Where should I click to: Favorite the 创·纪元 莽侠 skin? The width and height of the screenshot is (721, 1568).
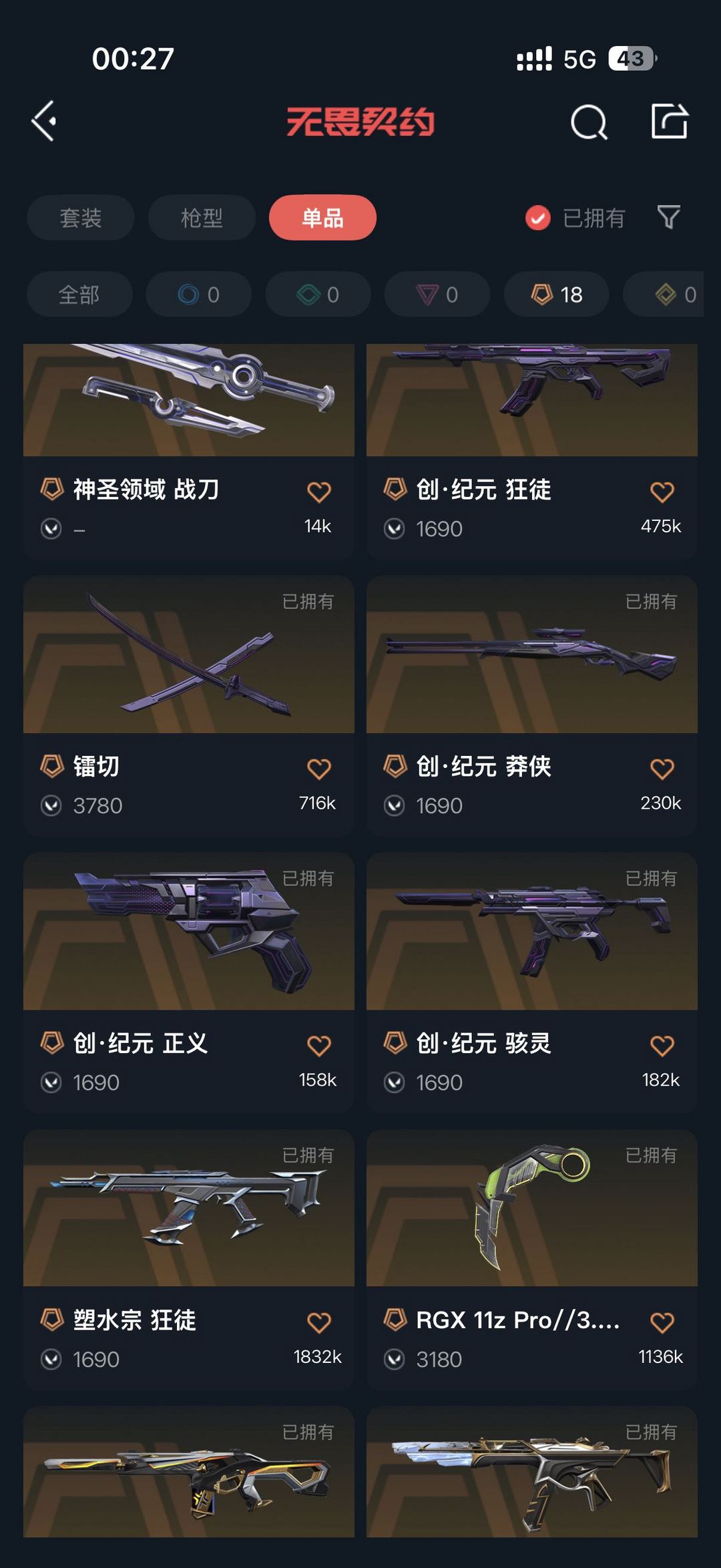tap(662, 769)
